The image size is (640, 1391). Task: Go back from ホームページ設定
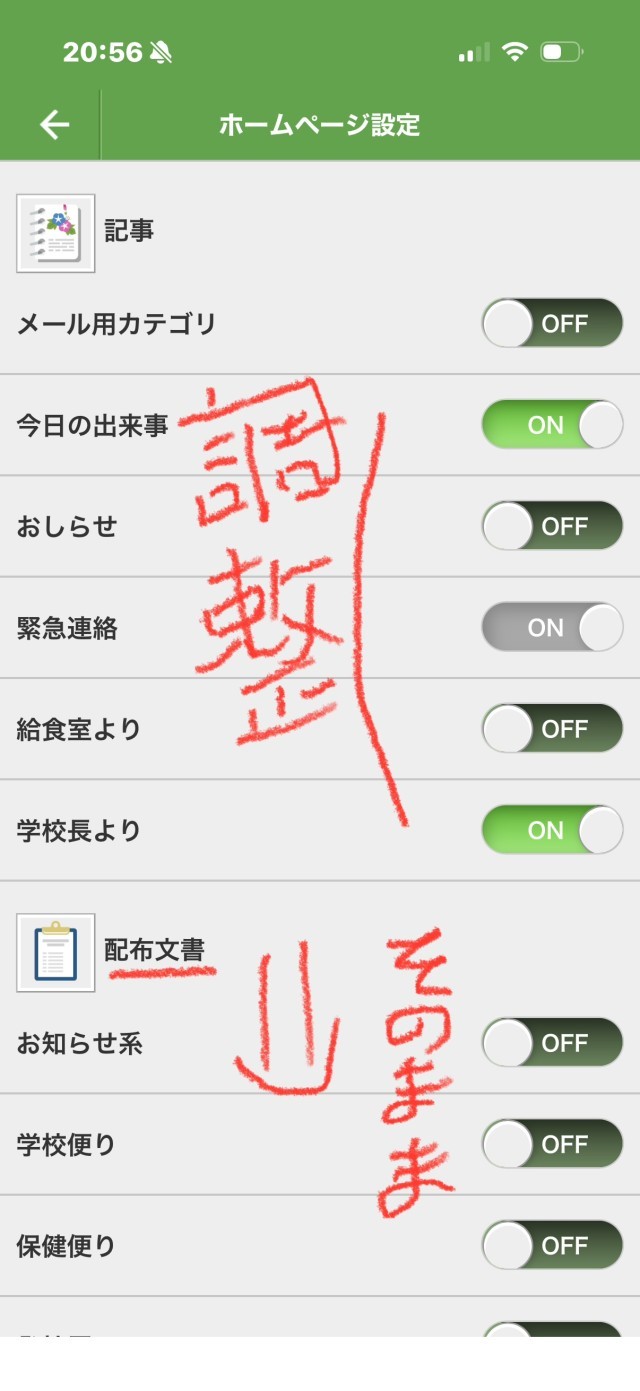click(54, 124)
